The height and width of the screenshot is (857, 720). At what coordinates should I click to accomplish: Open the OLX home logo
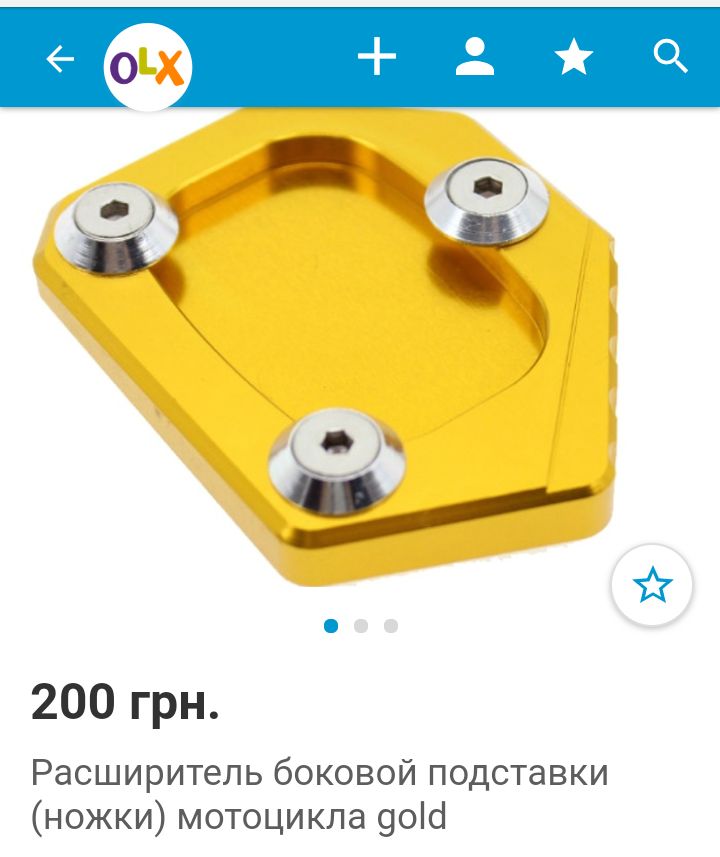[x=148, y=67]
